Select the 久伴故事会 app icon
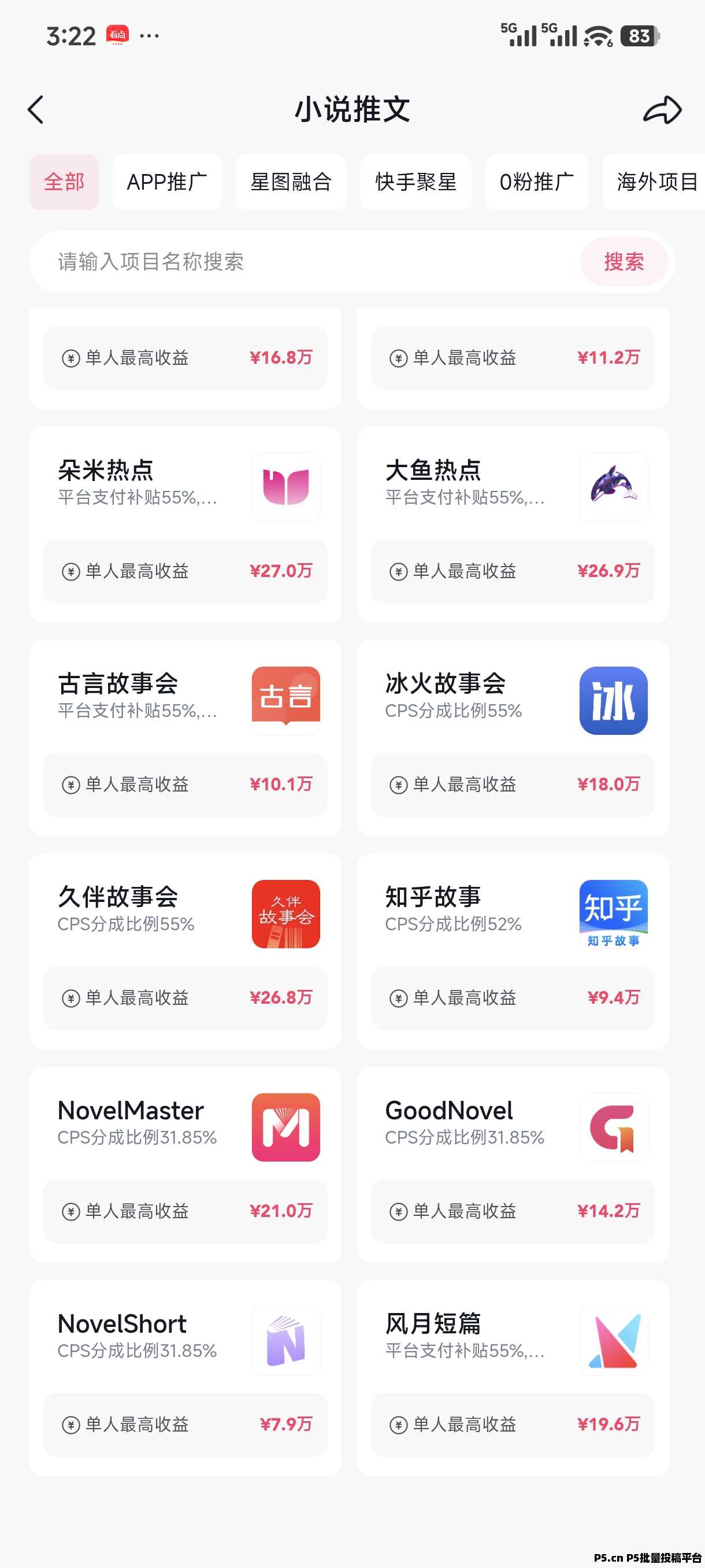 tap(285, 913)
